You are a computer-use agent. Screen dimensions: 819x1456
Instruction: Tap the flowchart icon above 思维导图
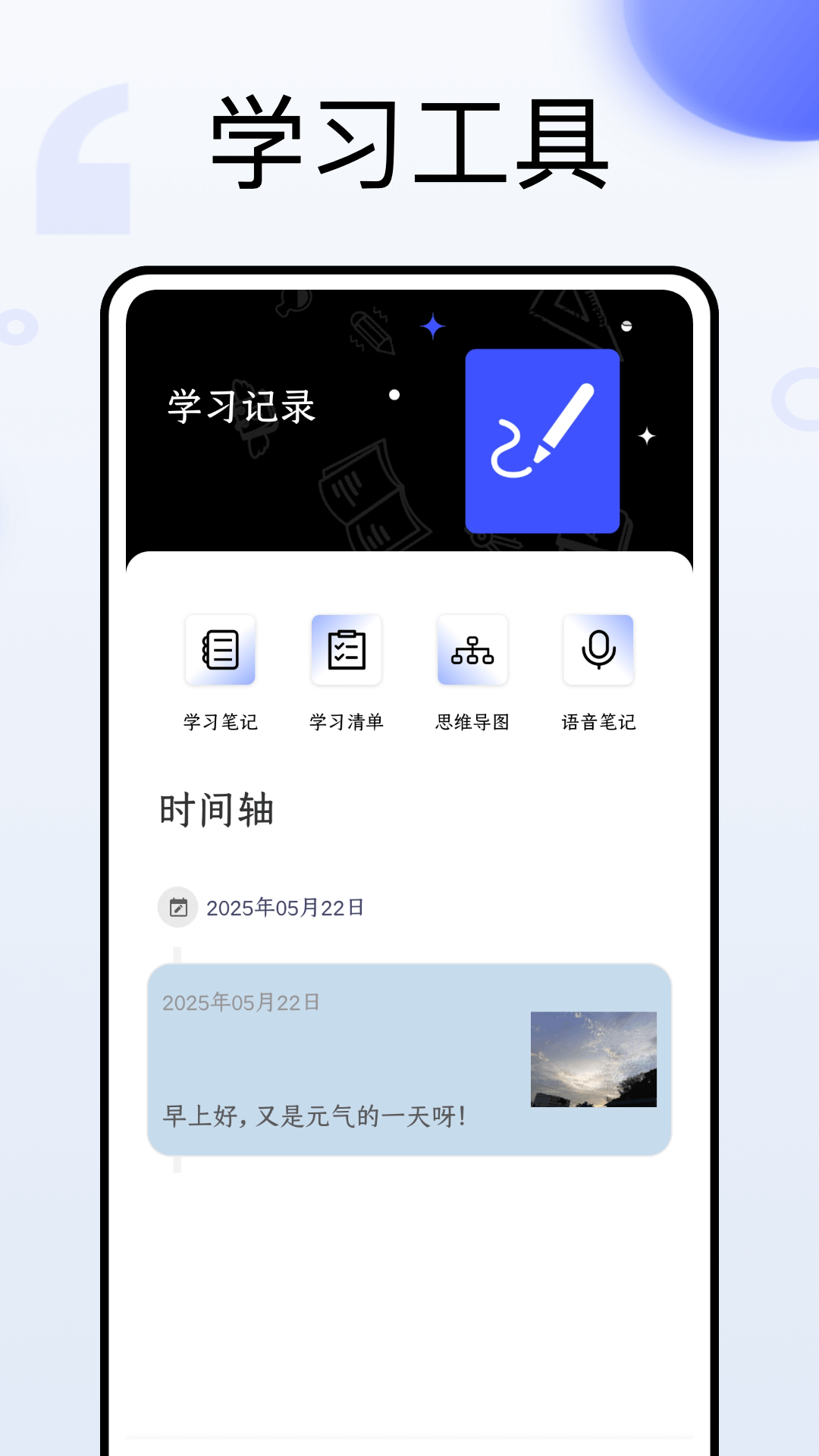tap(472, 650)
